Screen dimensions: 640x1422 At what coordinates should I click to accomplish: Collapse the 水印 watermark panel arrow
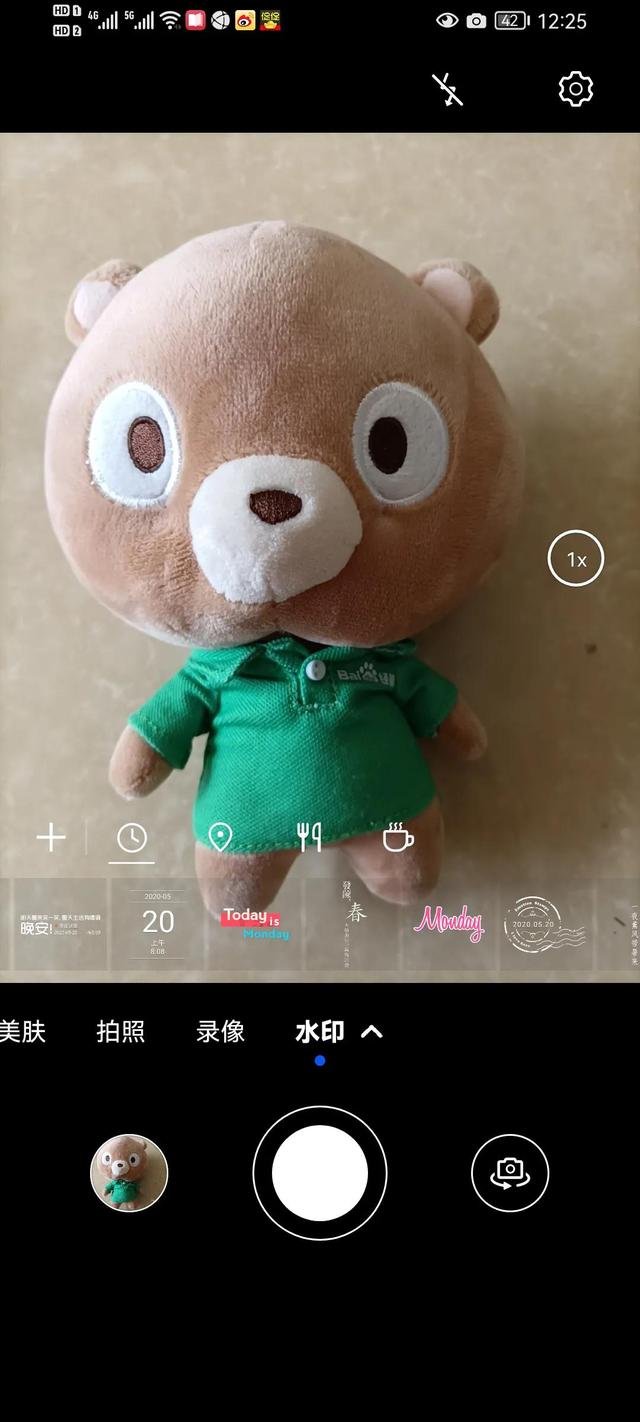click(x=371, y=1031)
